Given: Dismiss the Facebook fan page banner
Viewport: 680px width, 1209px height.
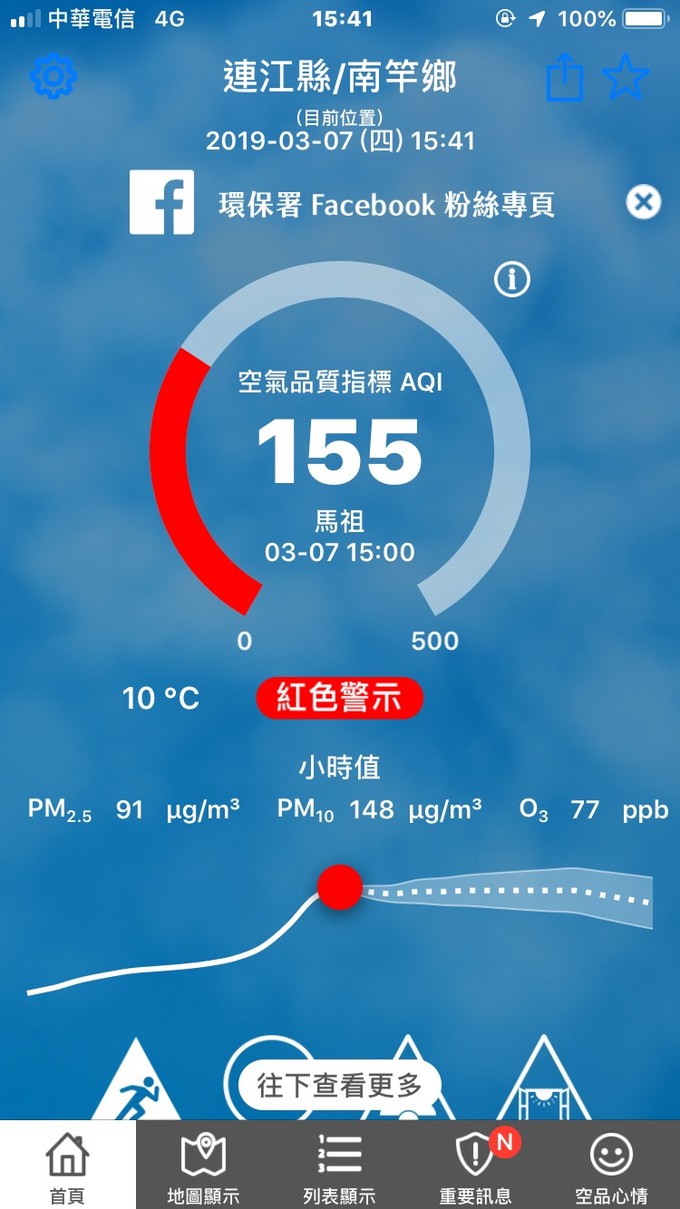Looking at the screenshot, I should (x=643, y=203).
